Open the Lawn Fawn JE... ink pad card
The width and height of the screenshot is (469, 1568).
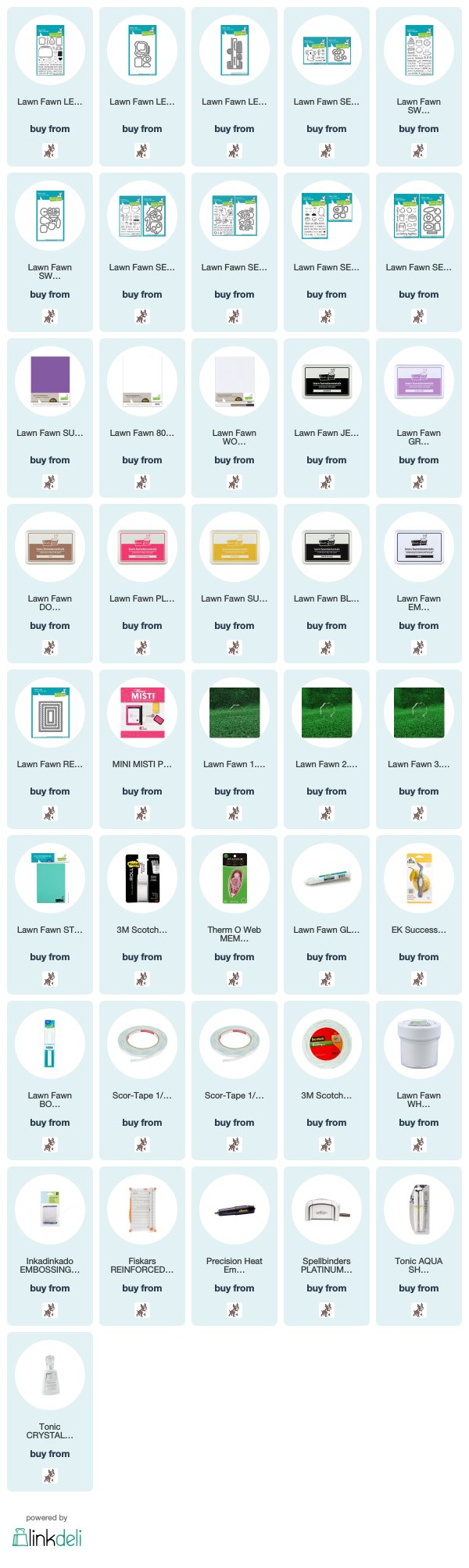click(x=326, y=381)
